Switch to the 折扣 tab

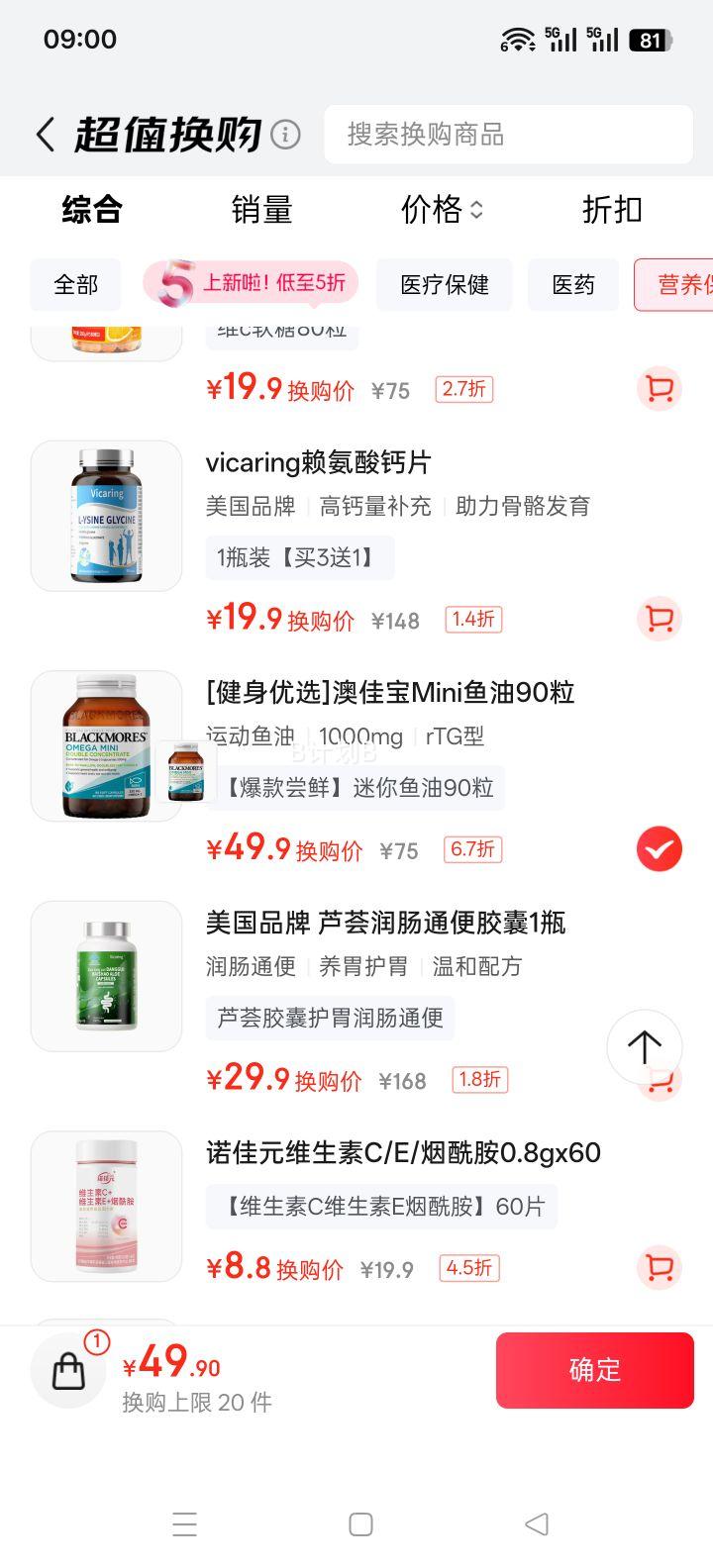(x=611, y=210)
